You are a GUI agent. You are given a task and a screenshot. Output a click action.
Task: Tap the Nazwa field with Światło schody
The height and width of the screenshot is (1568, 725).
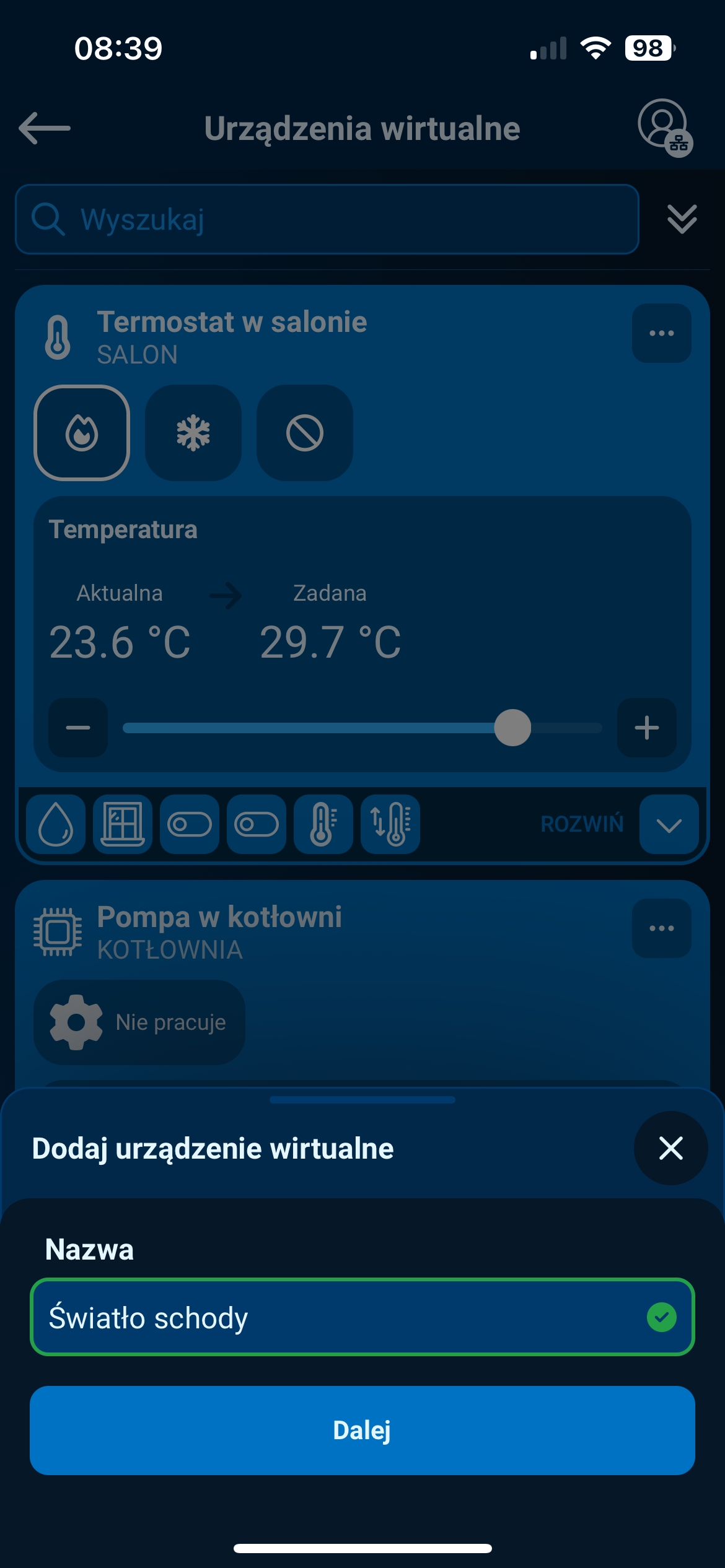pyautogui.click(x=362, y=1317)
